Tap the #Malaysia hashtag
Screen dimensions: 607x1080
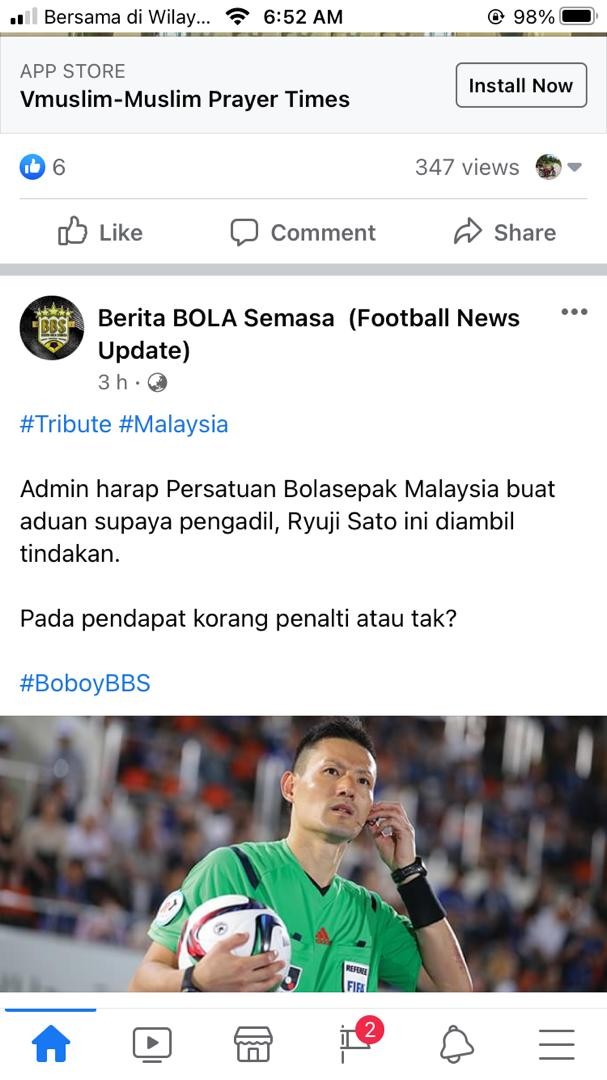tap(173, 424)
